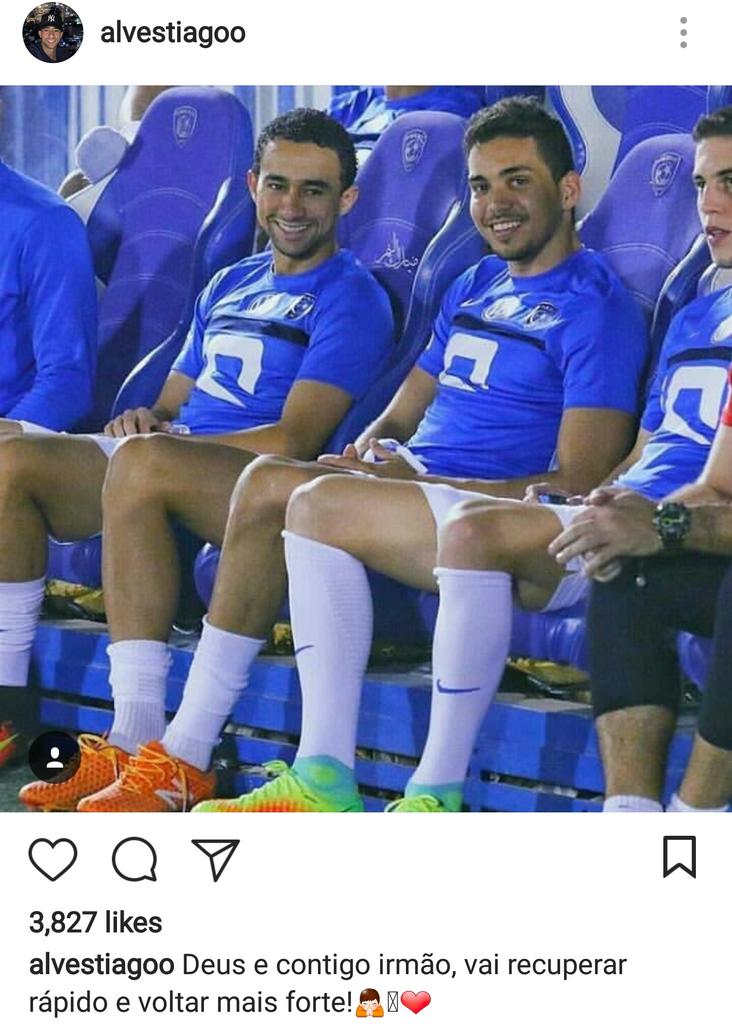Screen dimensions: 732x1024
Task: Like this post with the heart
Action: tap(52, 859)
